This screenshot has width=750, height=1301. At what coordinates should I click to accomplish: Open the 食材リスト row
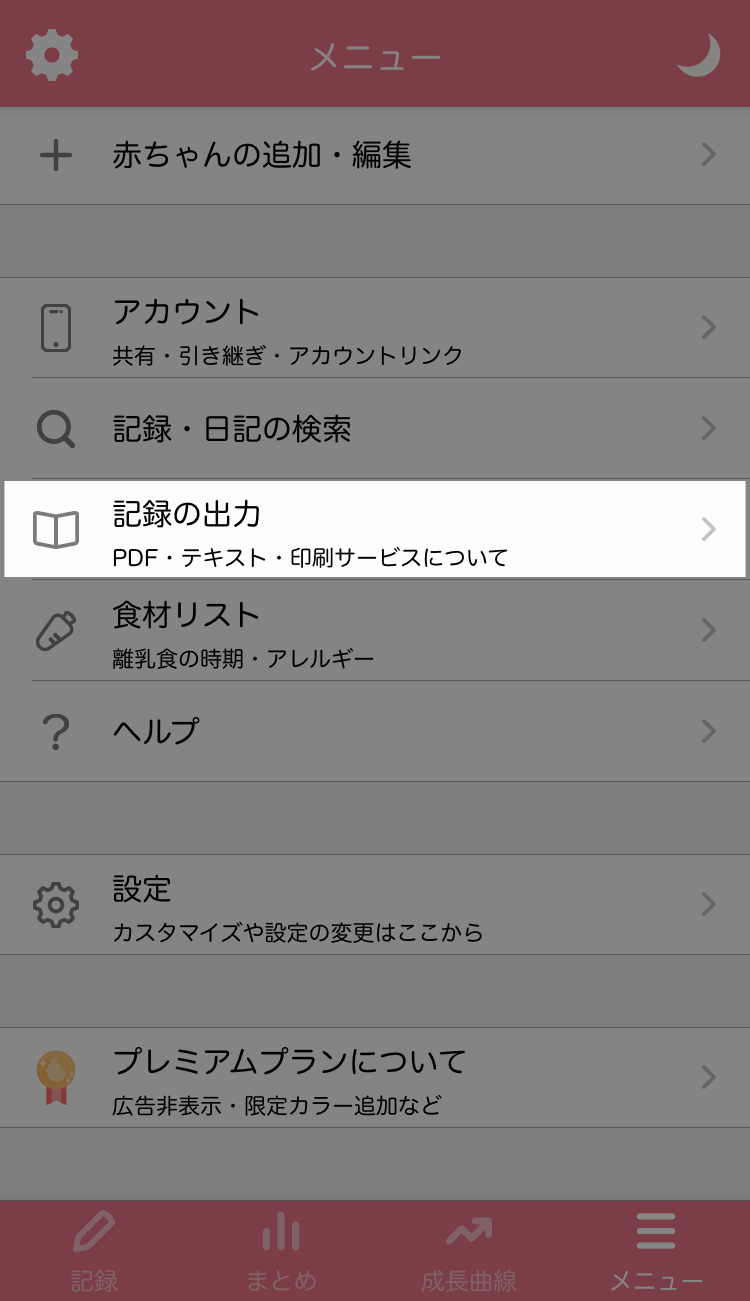pos(375,630)
